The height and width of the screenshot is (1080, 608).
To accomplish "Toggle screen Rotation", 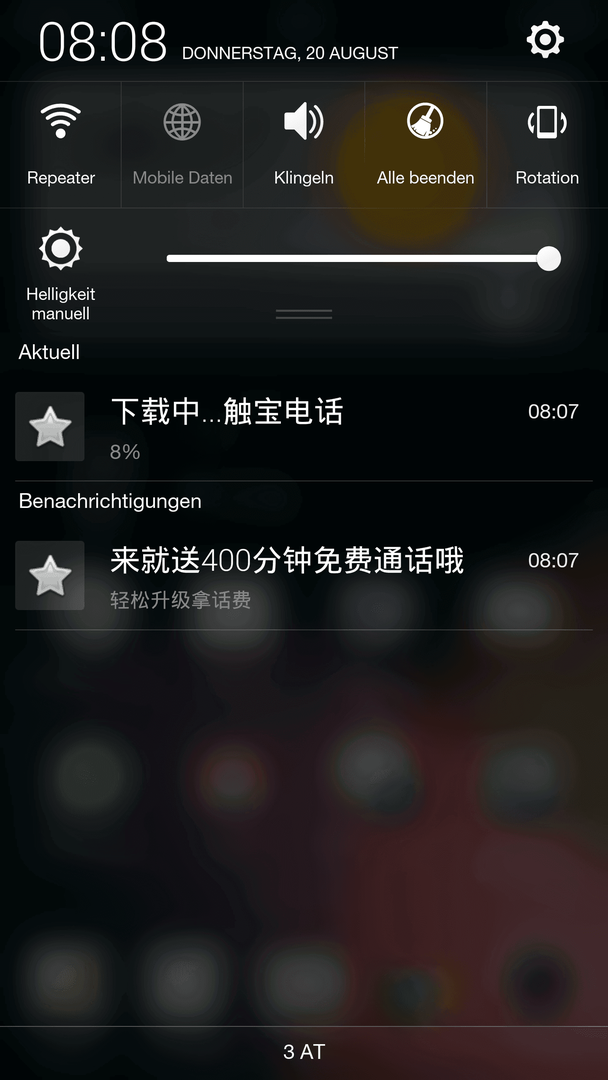I will pyautogui.click(x=547, y=145).
